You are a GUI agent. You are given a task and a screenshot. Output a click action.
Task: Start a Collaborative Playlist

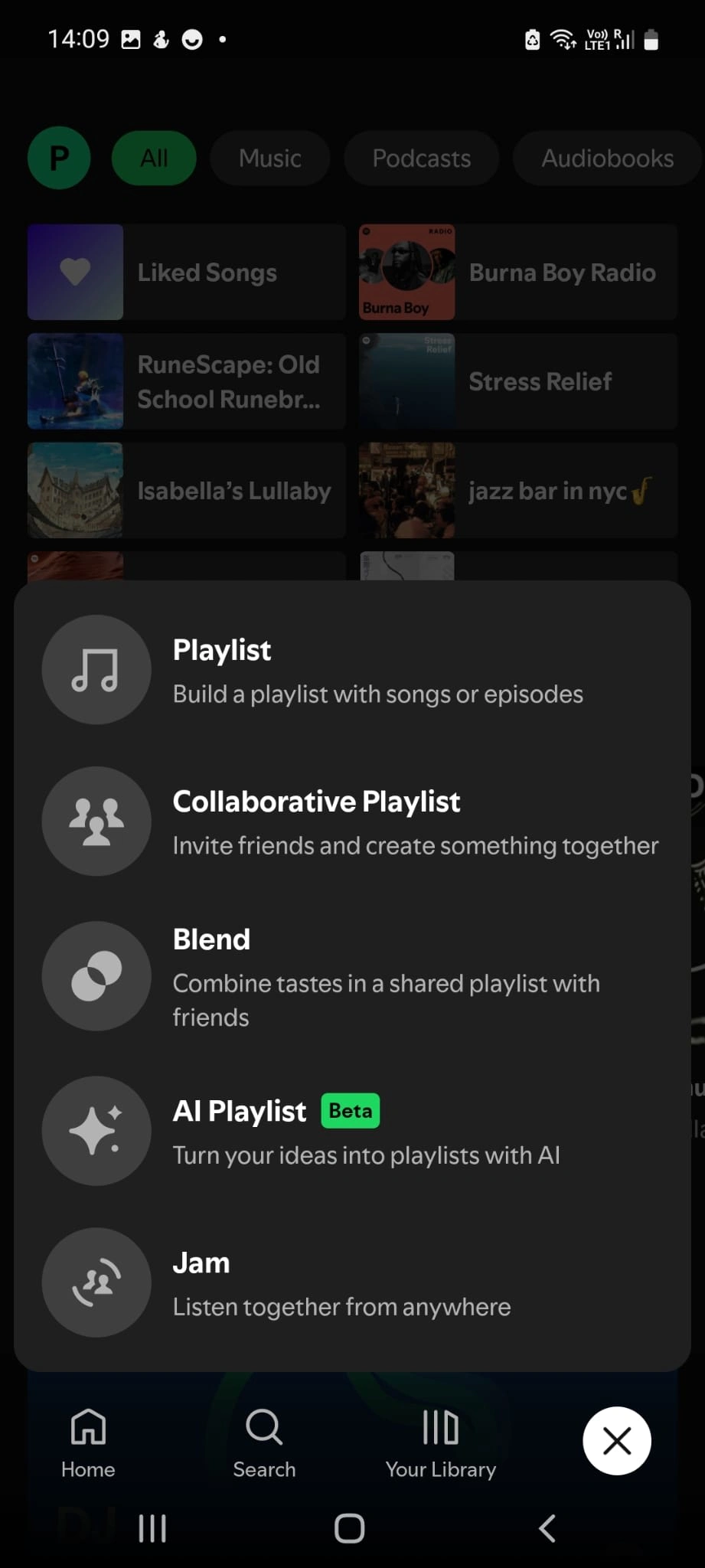352,822
